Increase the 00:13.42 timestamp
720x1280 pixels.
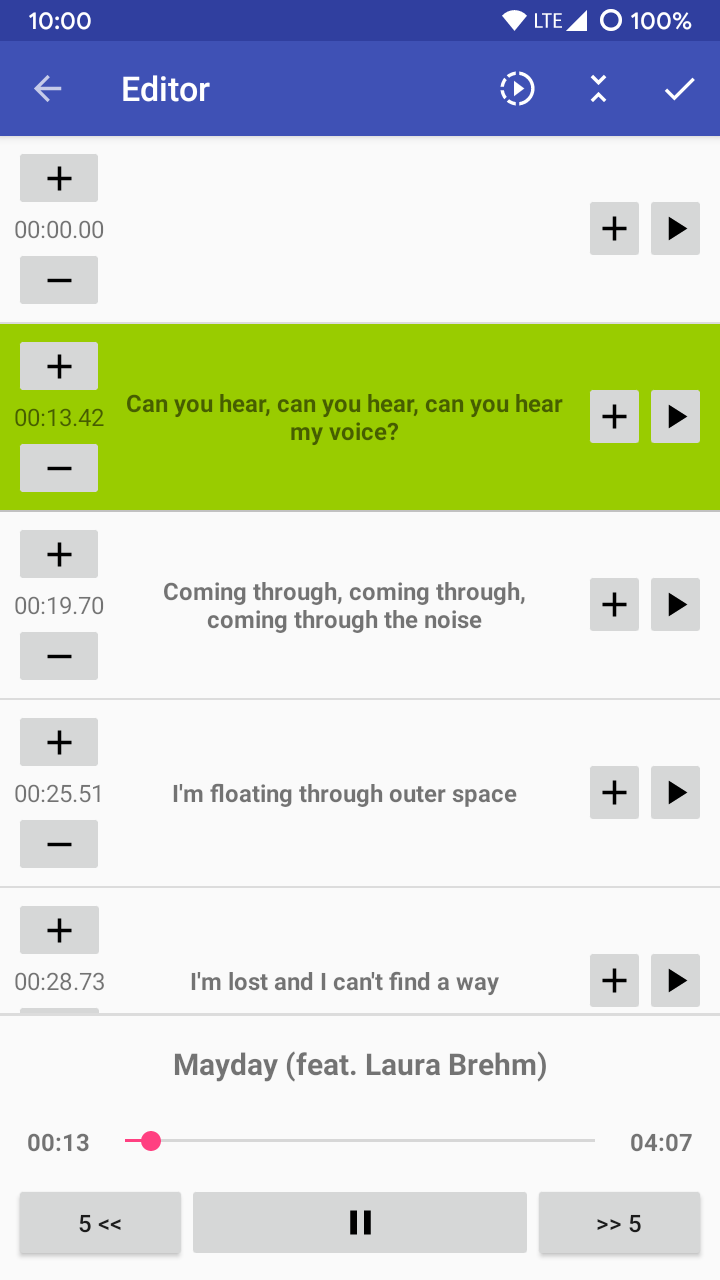tap(59, 366)
